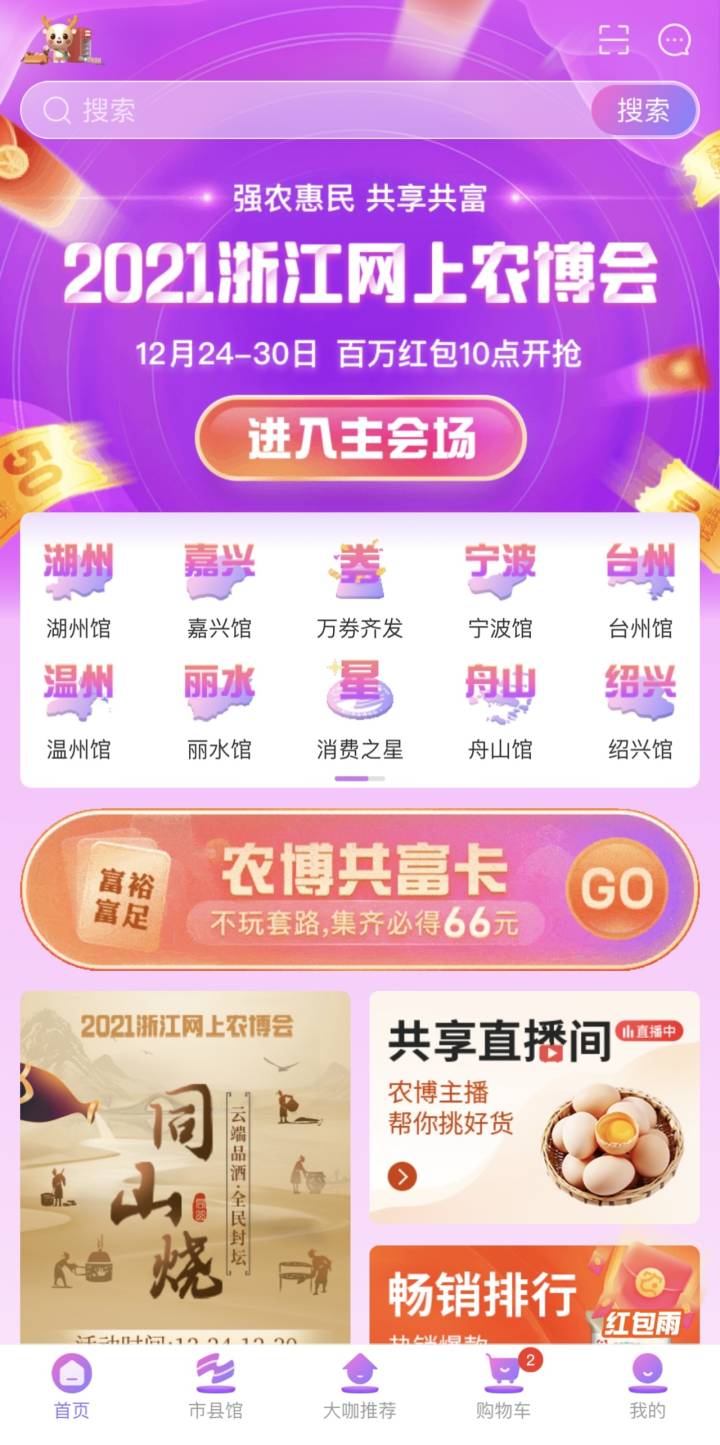Open 宁波馆

(x=500, y=590)
